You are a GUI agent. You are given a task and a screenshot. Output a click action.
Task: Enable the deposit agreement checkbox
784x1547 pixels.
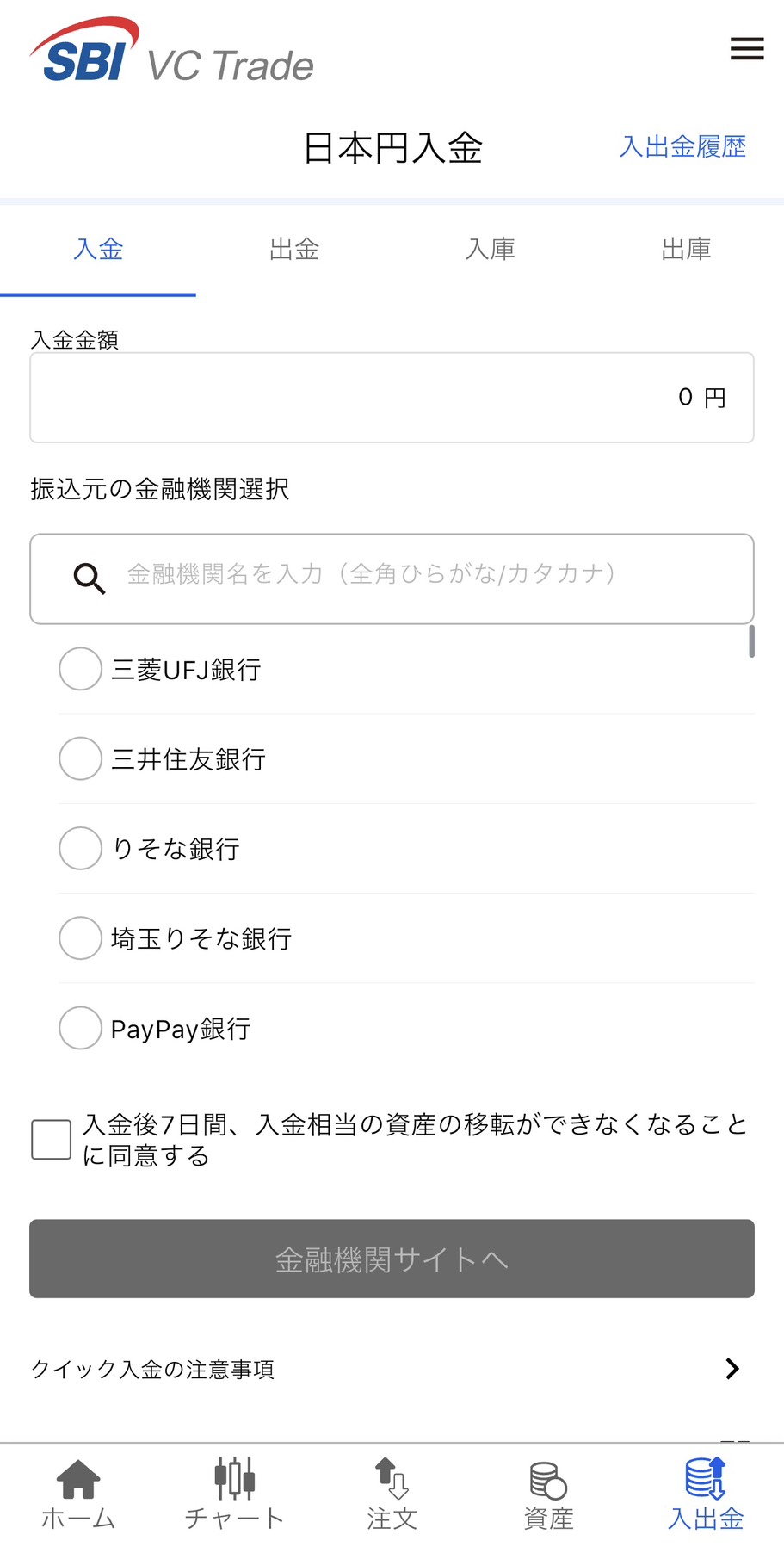(51, 1139)
